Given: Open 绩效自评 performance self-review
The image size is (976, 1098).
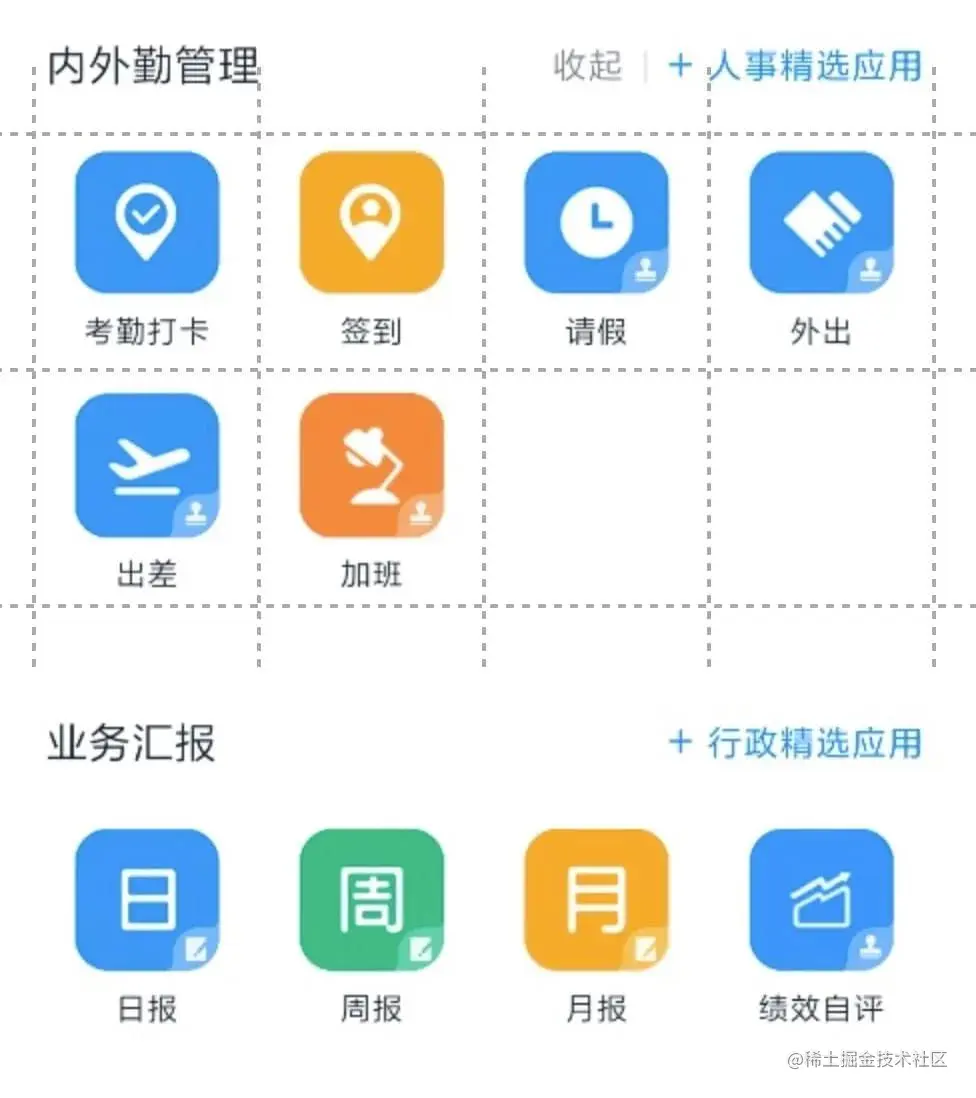Looking at the screenshot, I should (821, 900).
